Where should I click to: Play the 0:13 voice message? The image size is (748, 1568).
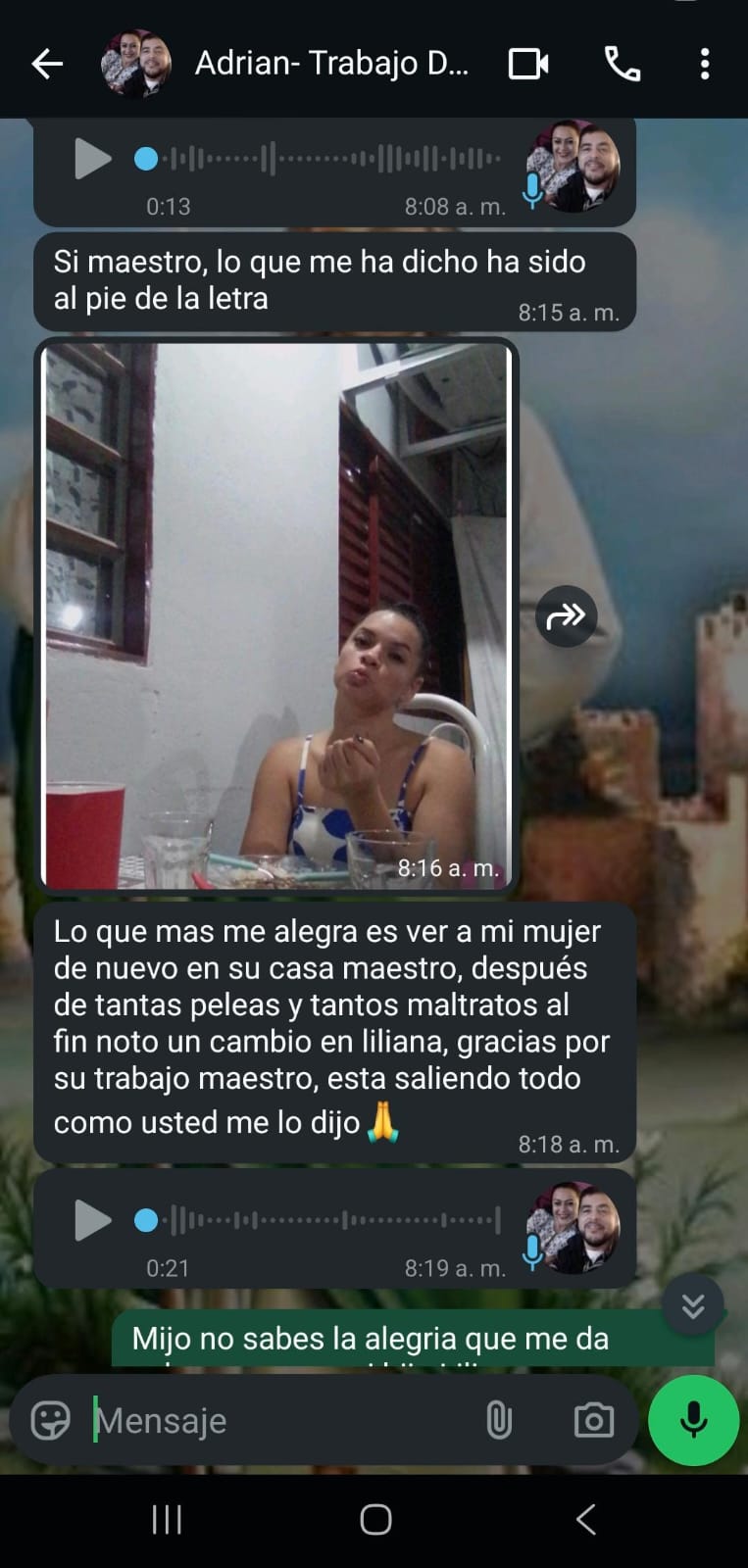tap(92, 159)
